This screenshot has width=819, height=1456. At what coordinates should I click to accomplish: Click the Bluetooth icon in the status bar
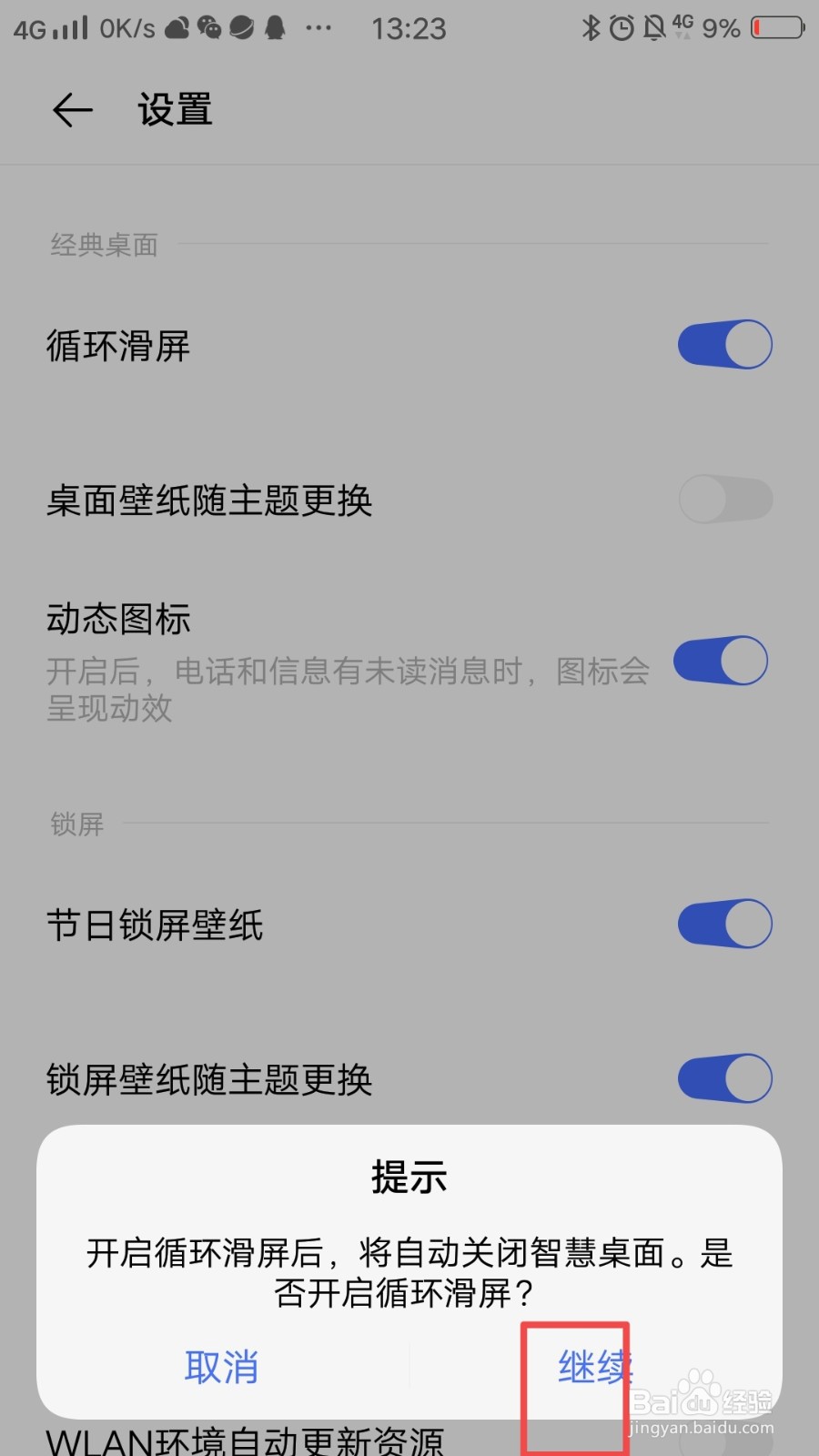[x=590, y=27]
